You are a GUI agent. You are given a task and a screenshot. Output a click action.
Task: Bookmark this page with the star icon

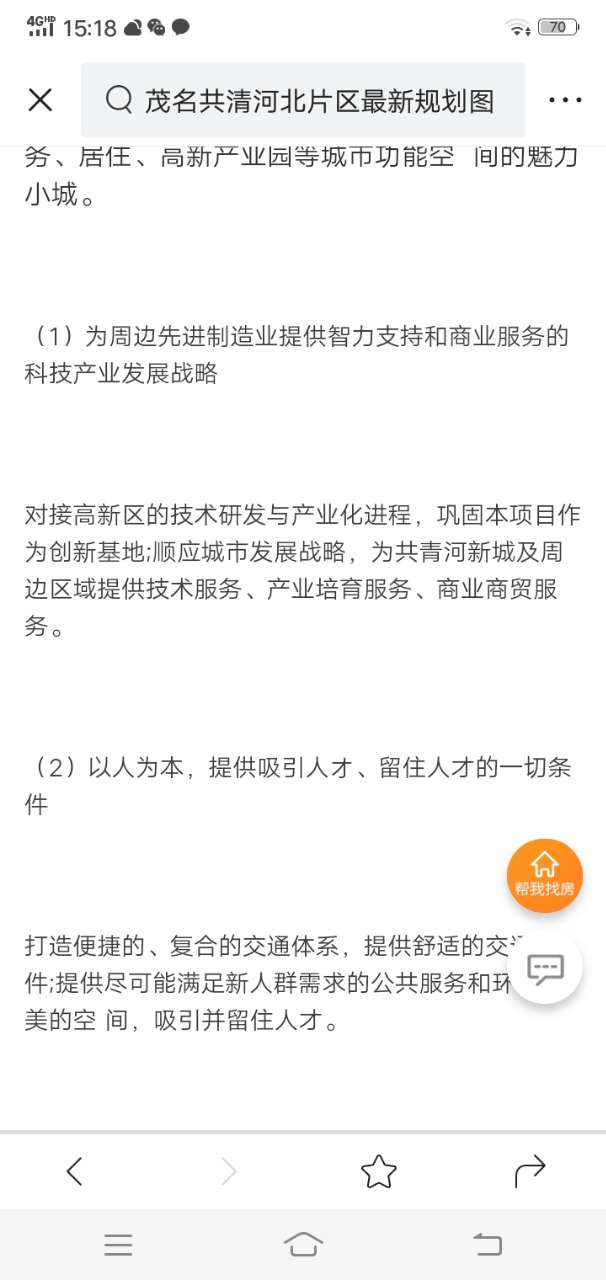(x=379, y=1171)
